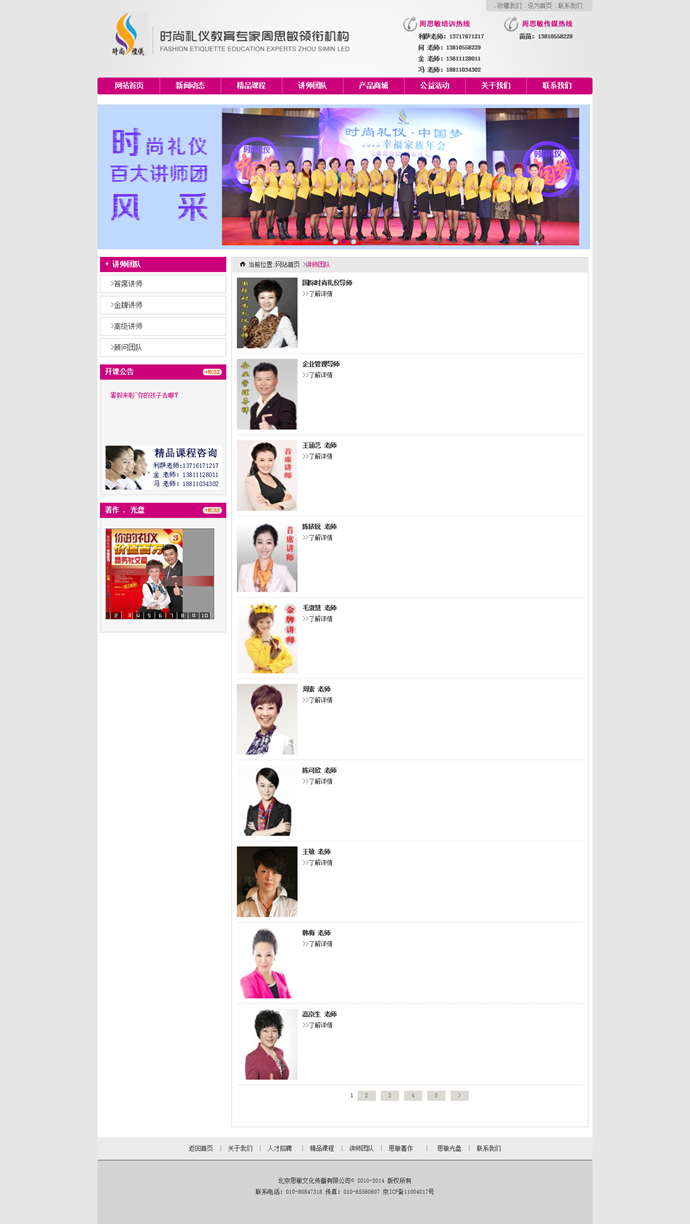Select the 金牌讲师 sidebar category
This screenshot has height=1224, width=690.
point(163,305)
